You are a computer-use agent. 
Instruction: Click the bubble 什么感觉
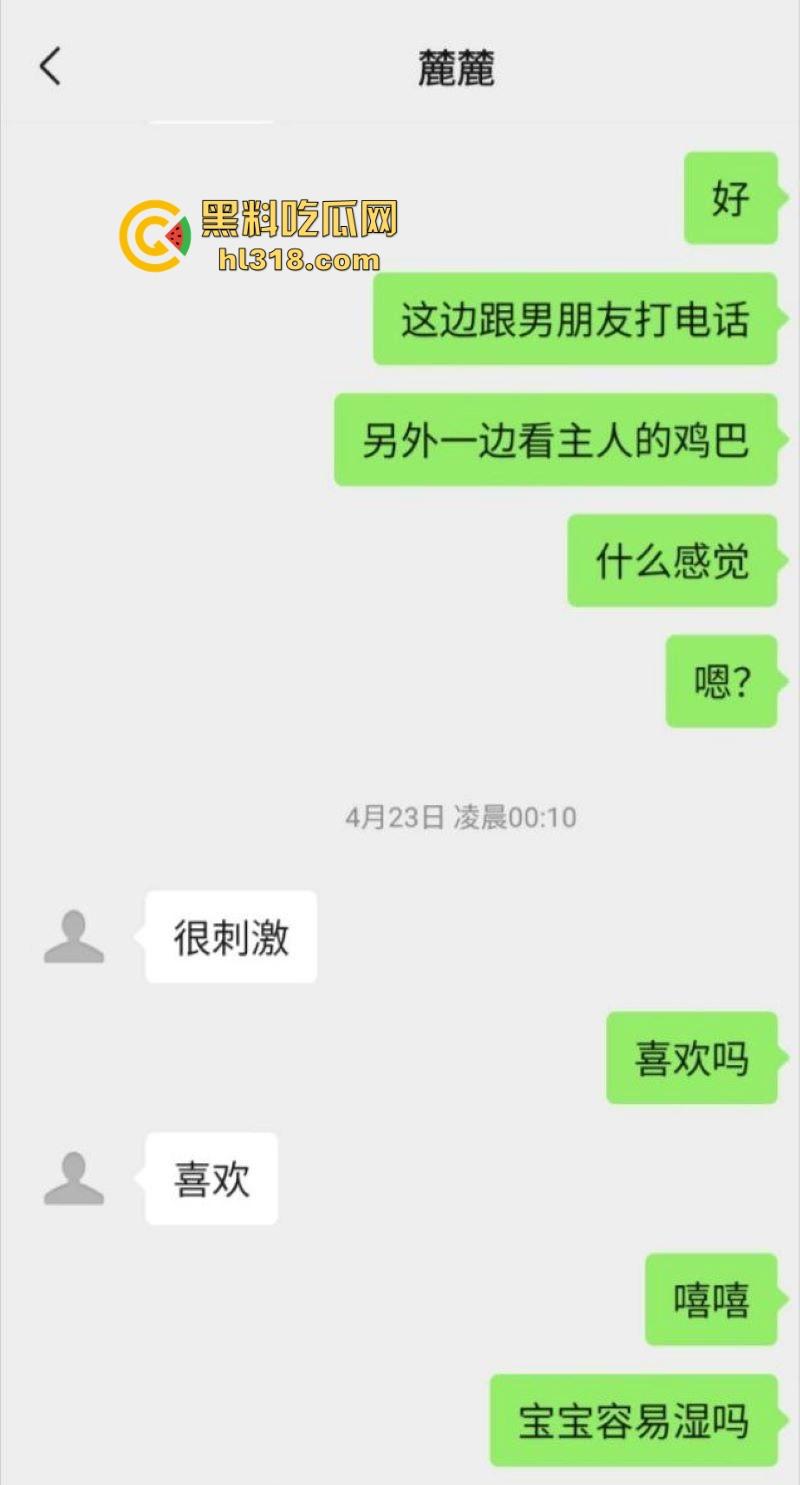[671, 562]
